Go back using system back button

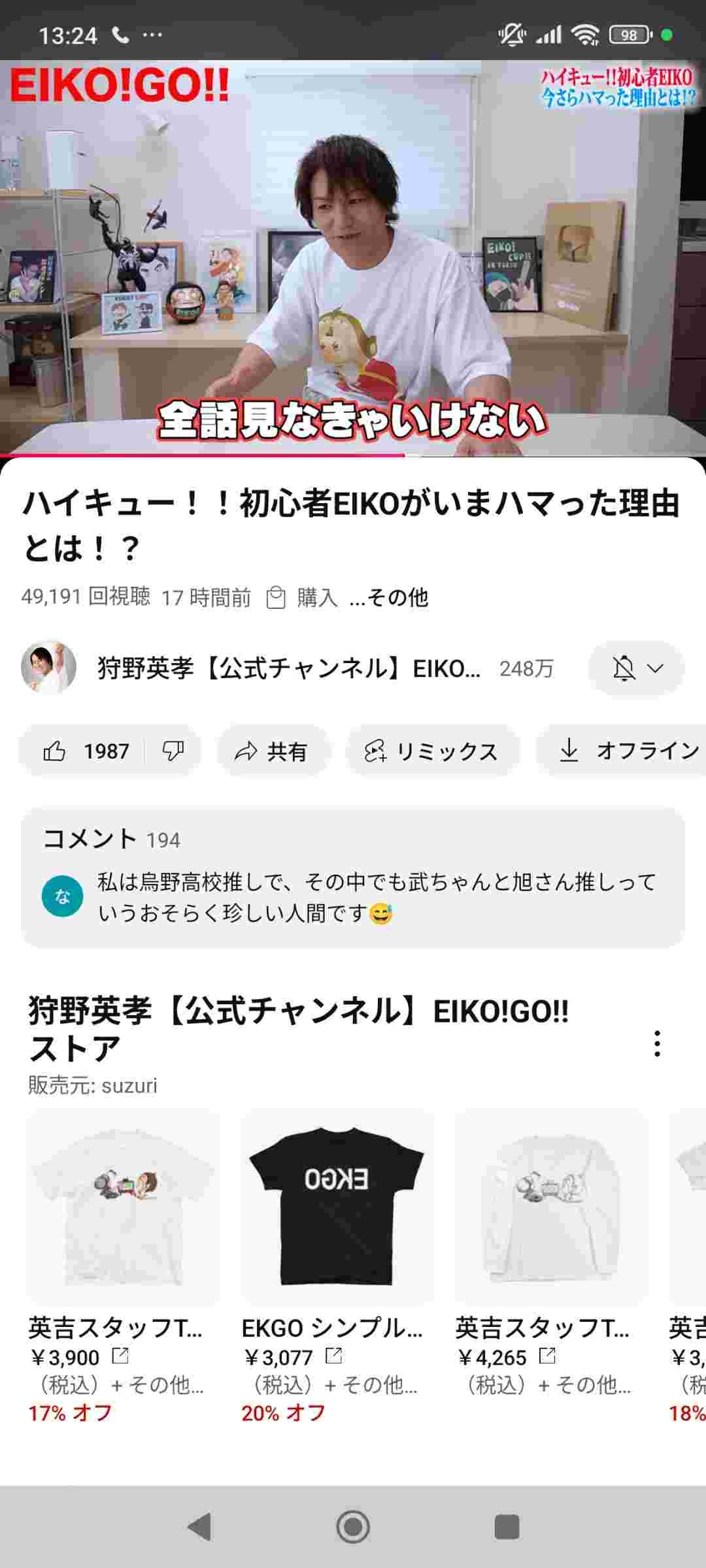point(198,1527)
